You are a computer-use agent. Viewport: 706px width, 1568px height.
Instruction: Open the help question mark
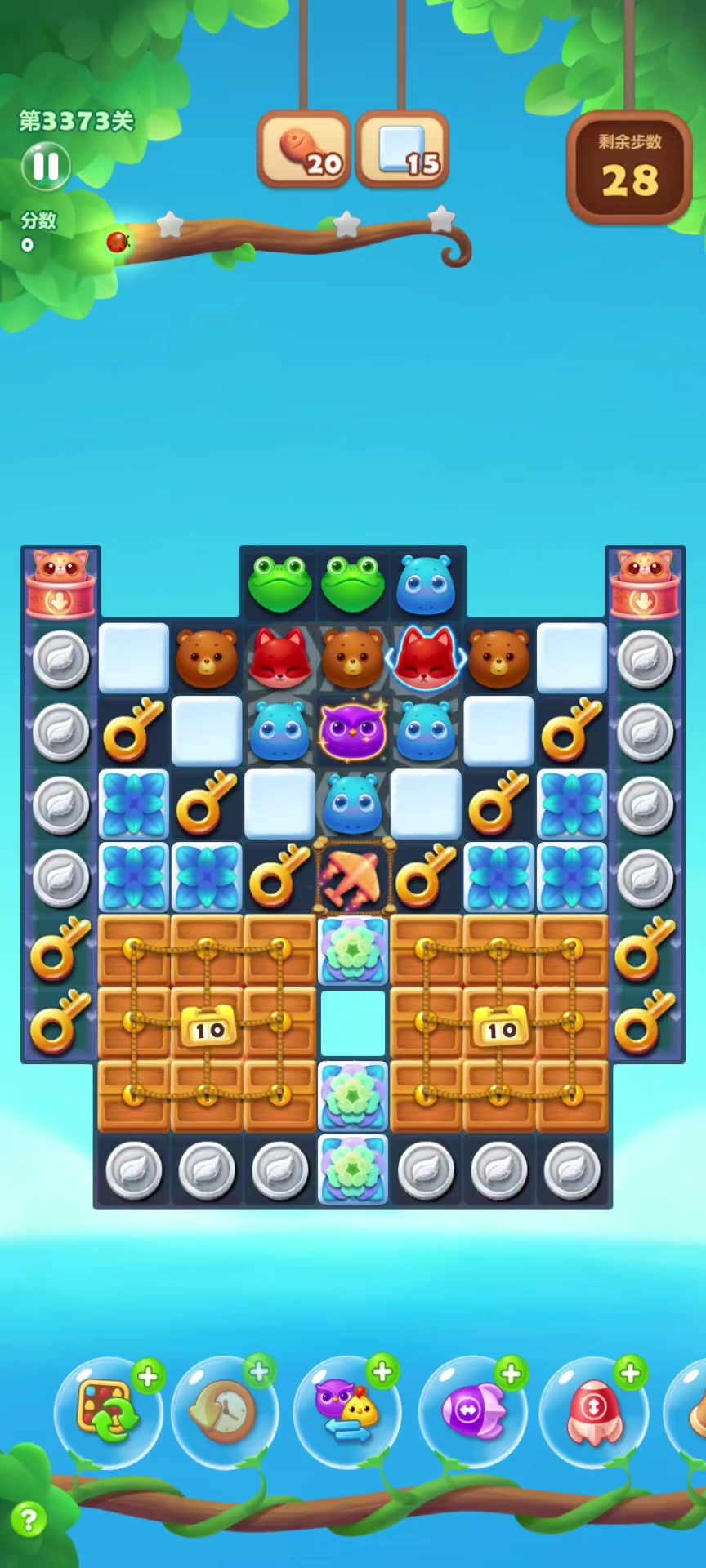pyautogui.click(x=29, y=1519)
